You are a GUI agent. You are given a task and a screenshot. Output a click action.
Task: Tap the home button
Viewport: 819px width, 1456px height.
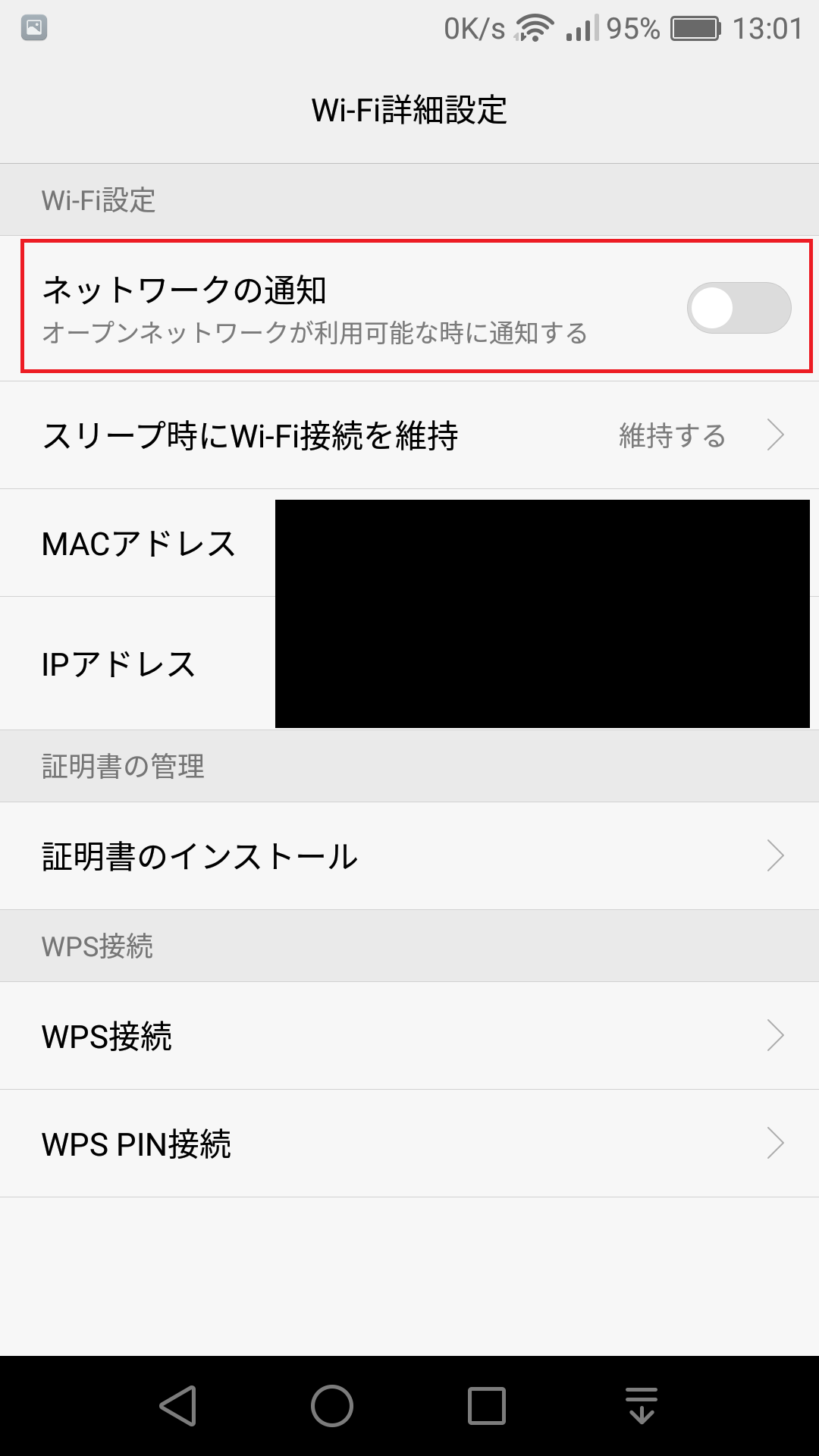332,1406
